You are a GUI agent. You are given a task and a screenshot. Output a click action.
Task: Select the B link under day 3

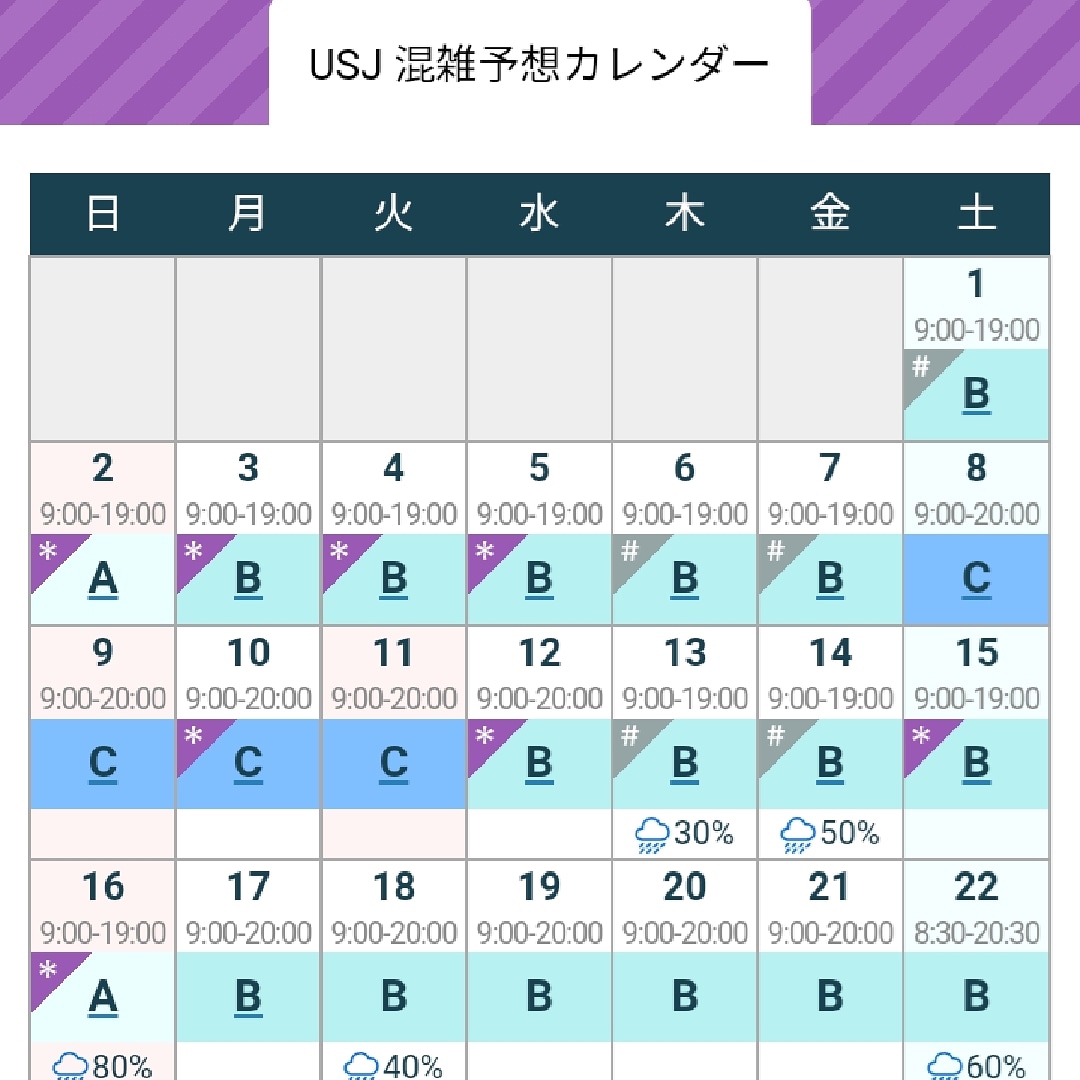pos(248,579)
